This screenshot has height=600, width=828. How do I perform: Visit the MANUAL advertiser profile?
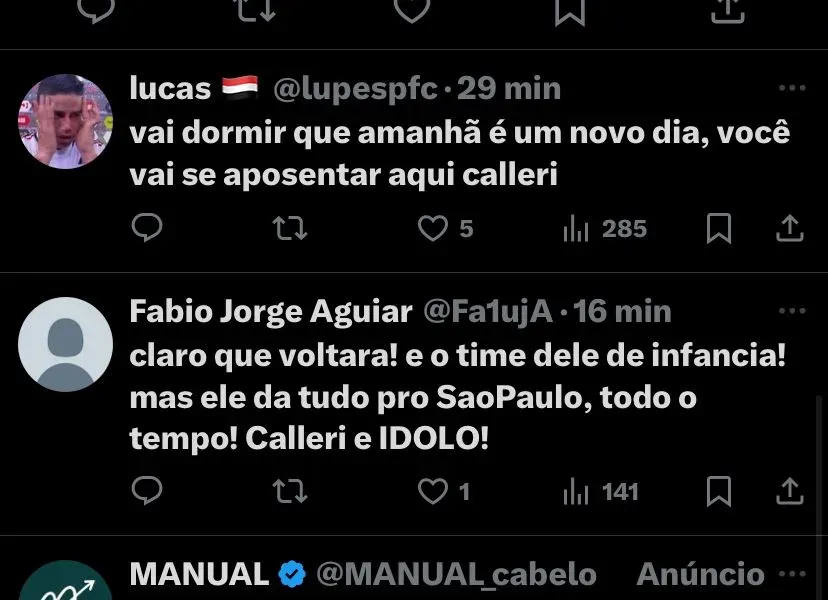(x=199, y=574)
